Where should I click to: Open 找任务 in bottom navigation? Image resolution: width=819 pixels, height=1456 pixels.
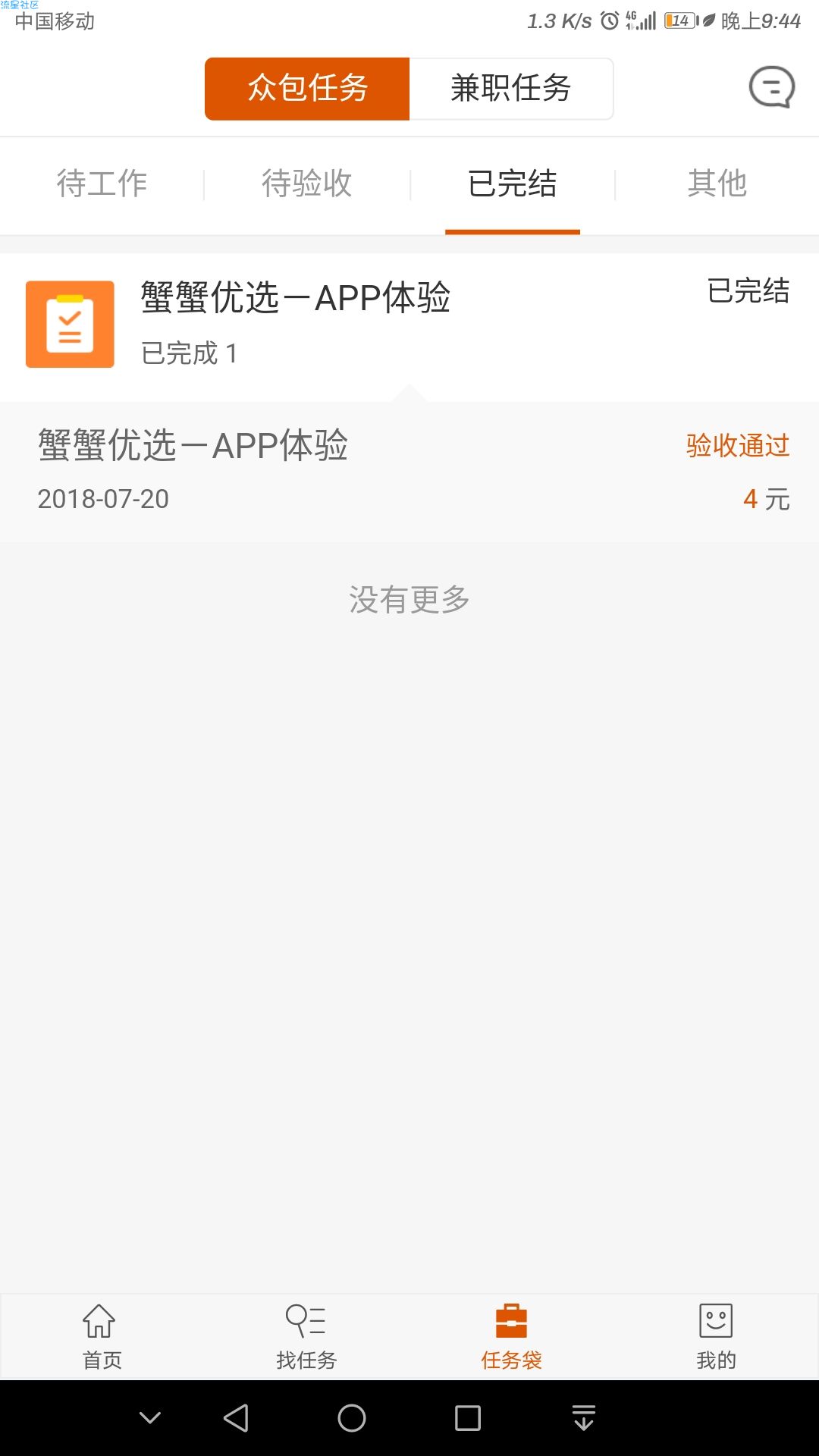306,1336
